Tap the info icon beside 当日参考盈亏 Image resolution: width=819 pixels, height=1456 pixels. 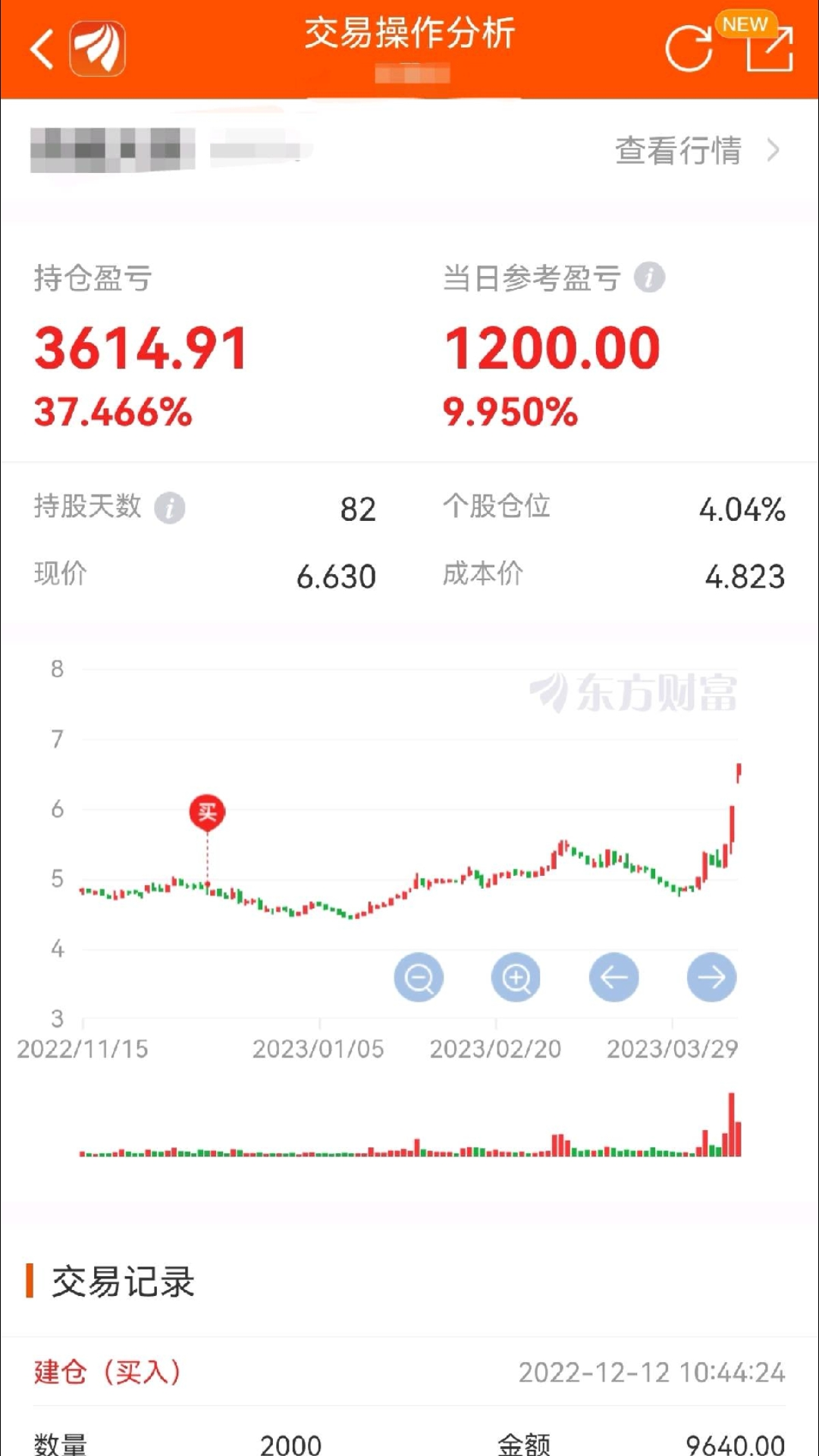[x=649, y=278]
